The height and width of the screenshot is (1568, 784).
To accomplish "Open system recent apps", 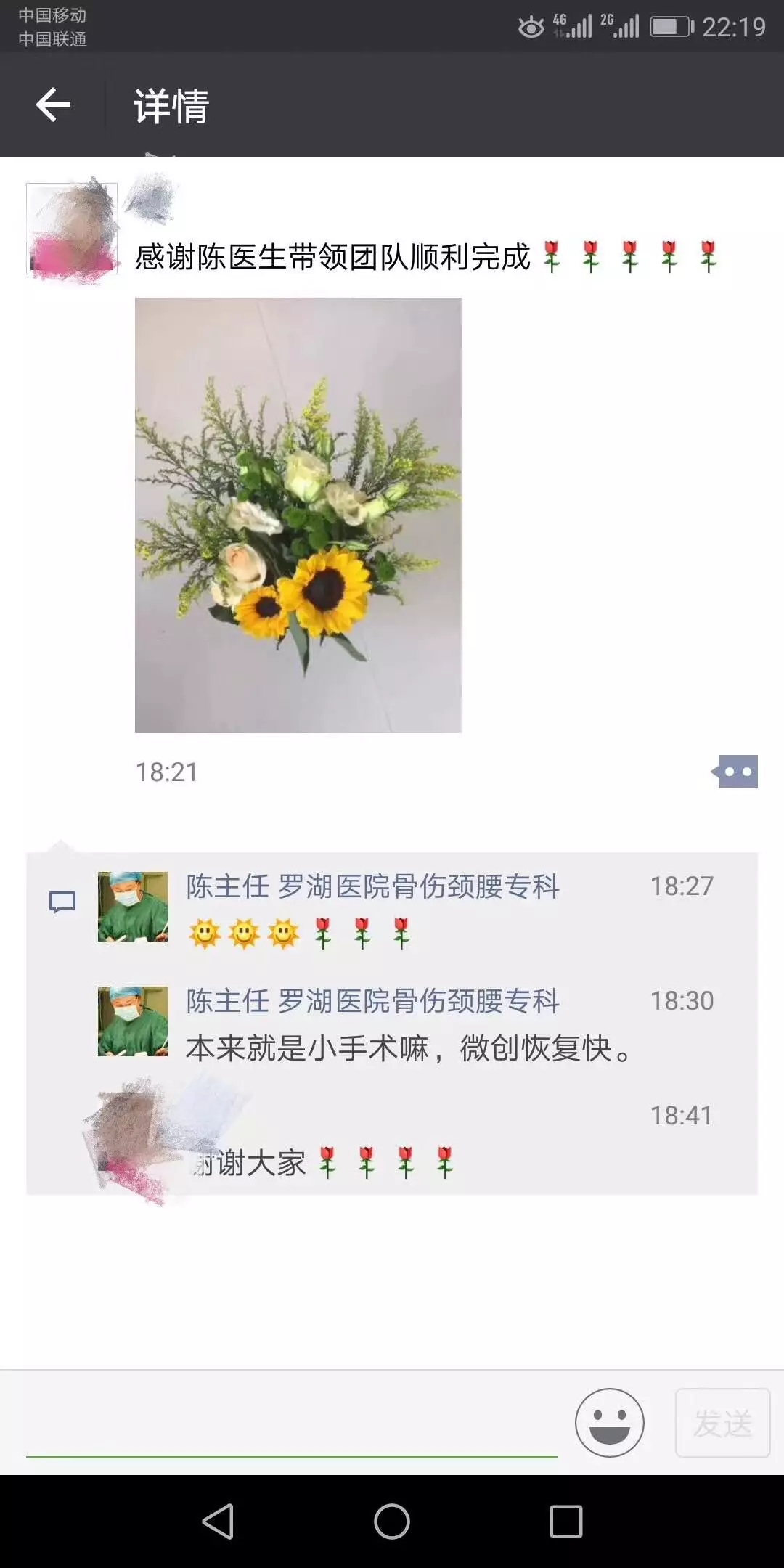I will tap(566, 1521).
